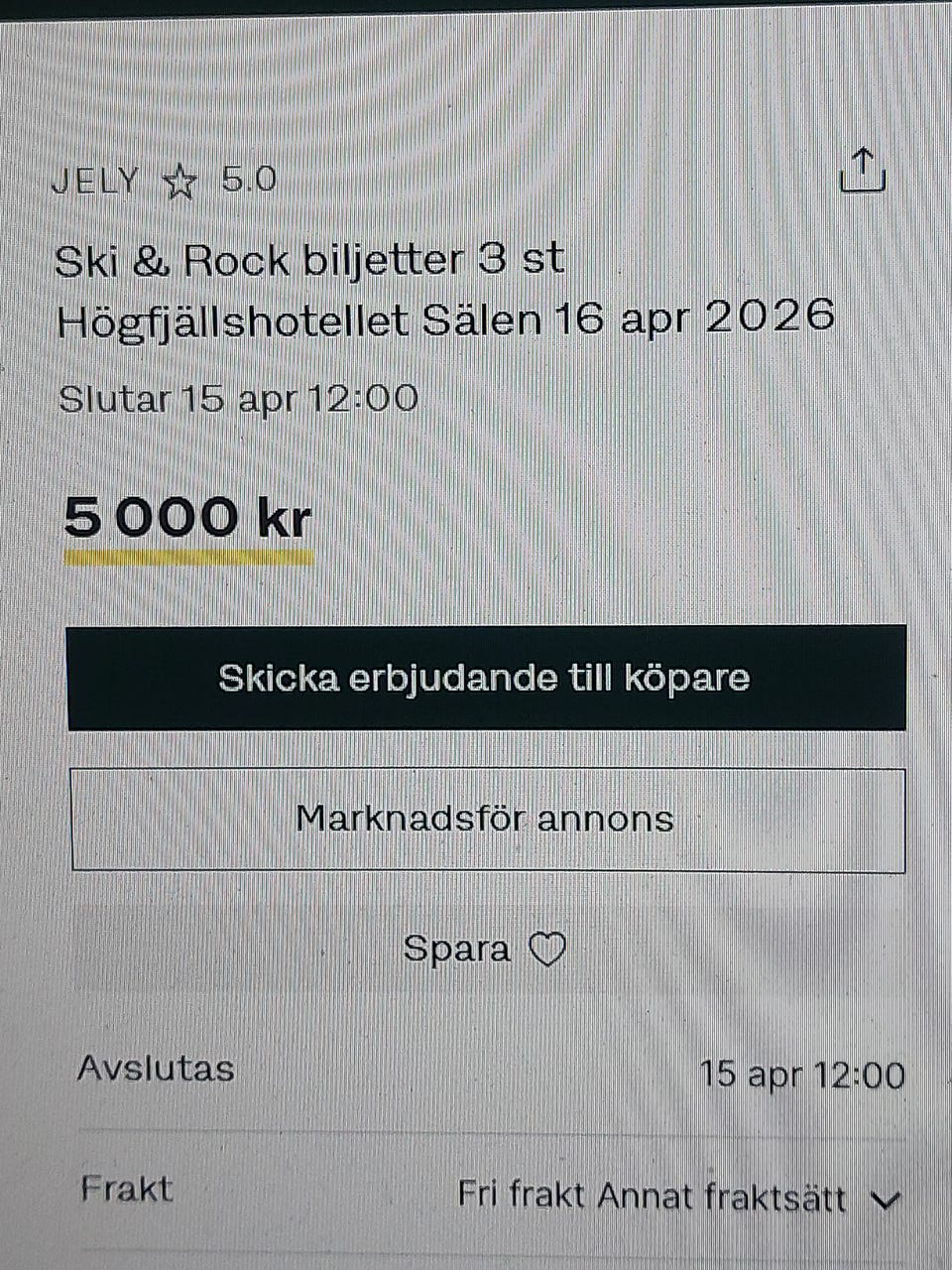Viewport: 952px width, 1270px height.
Task: Expand the Frakt shipping options chevron
Action: pos(886,1200)
